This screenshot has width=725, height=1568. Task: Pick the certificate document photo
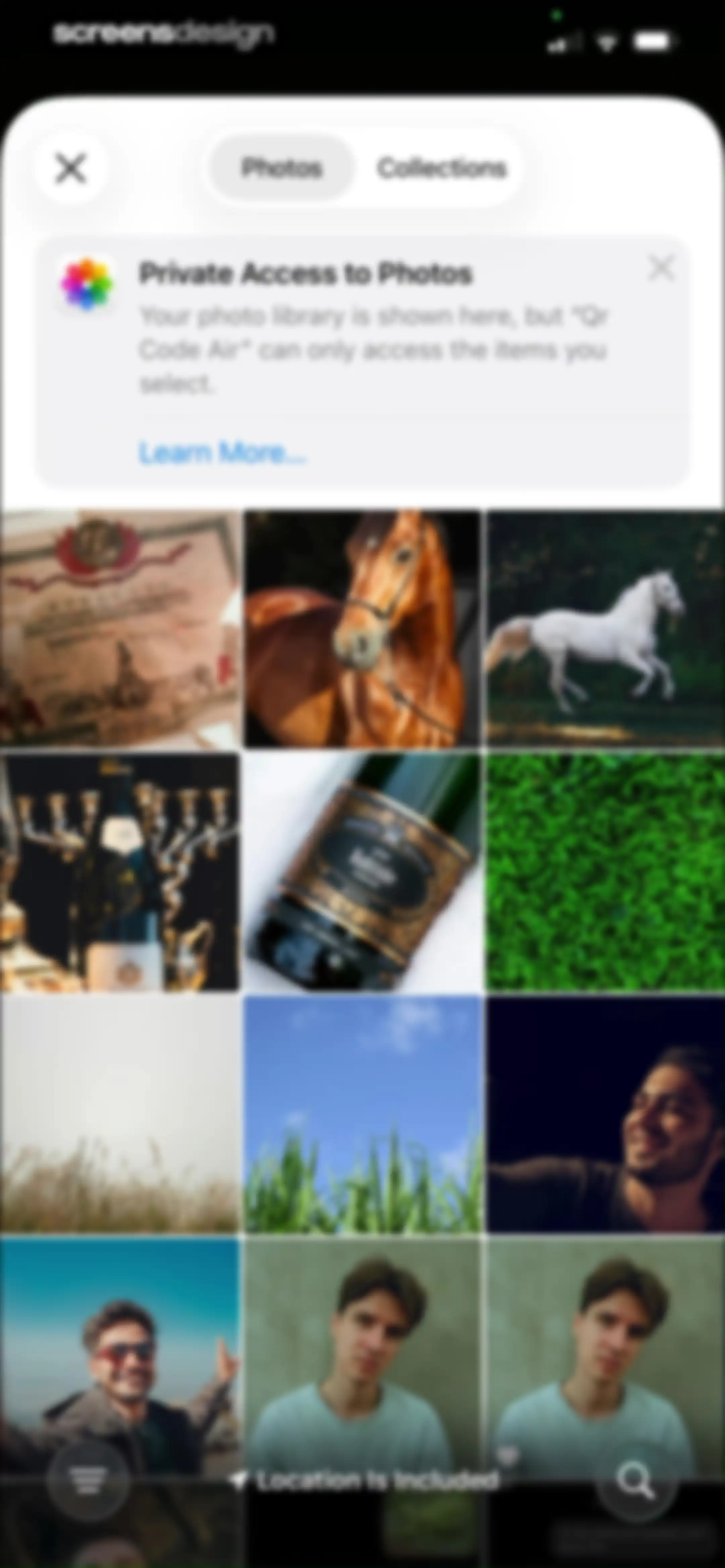click(x=119, y=629)
